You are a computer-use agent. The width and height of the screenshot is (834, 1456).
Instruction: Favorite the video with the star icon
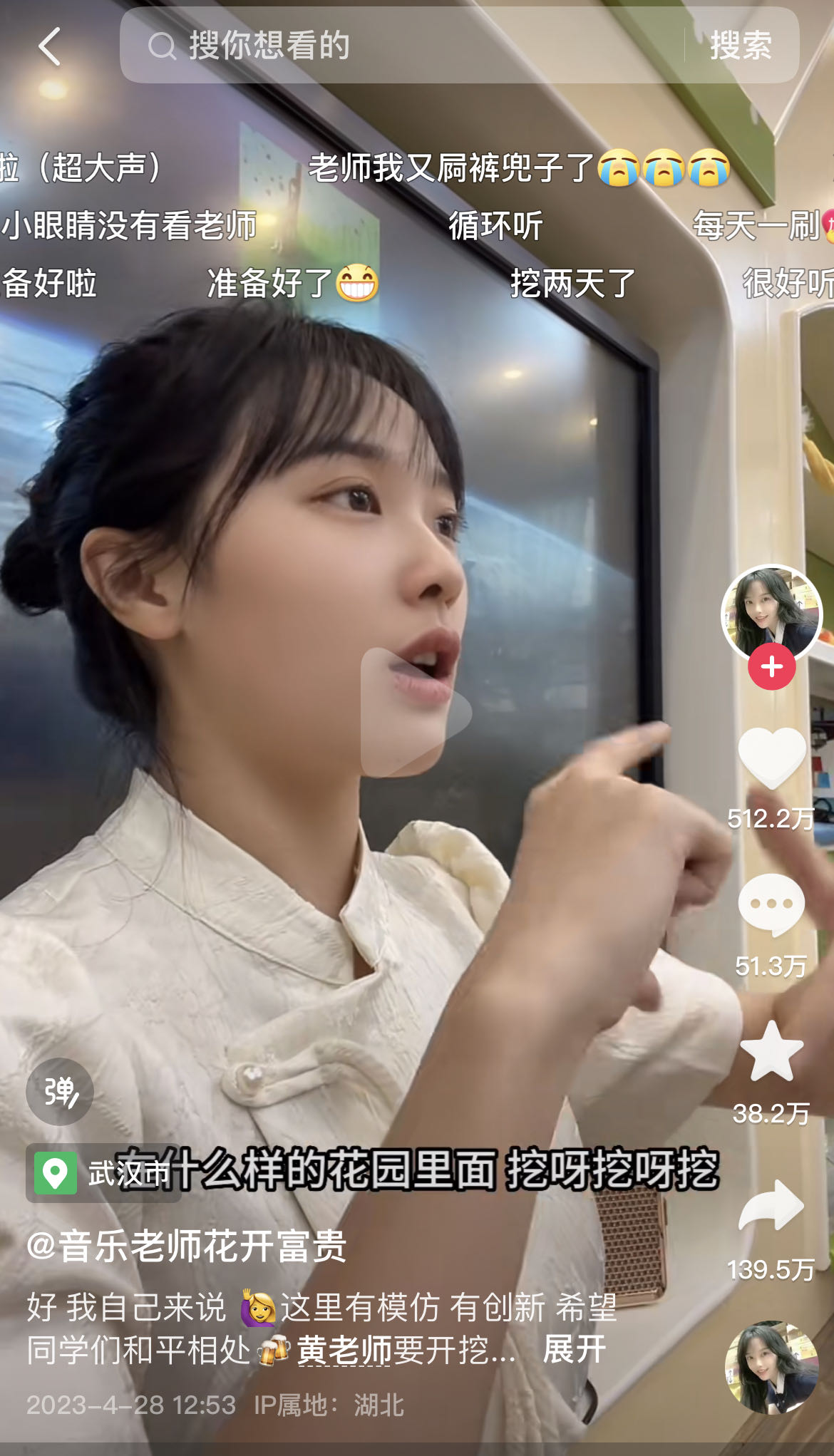coord(772,1052)
